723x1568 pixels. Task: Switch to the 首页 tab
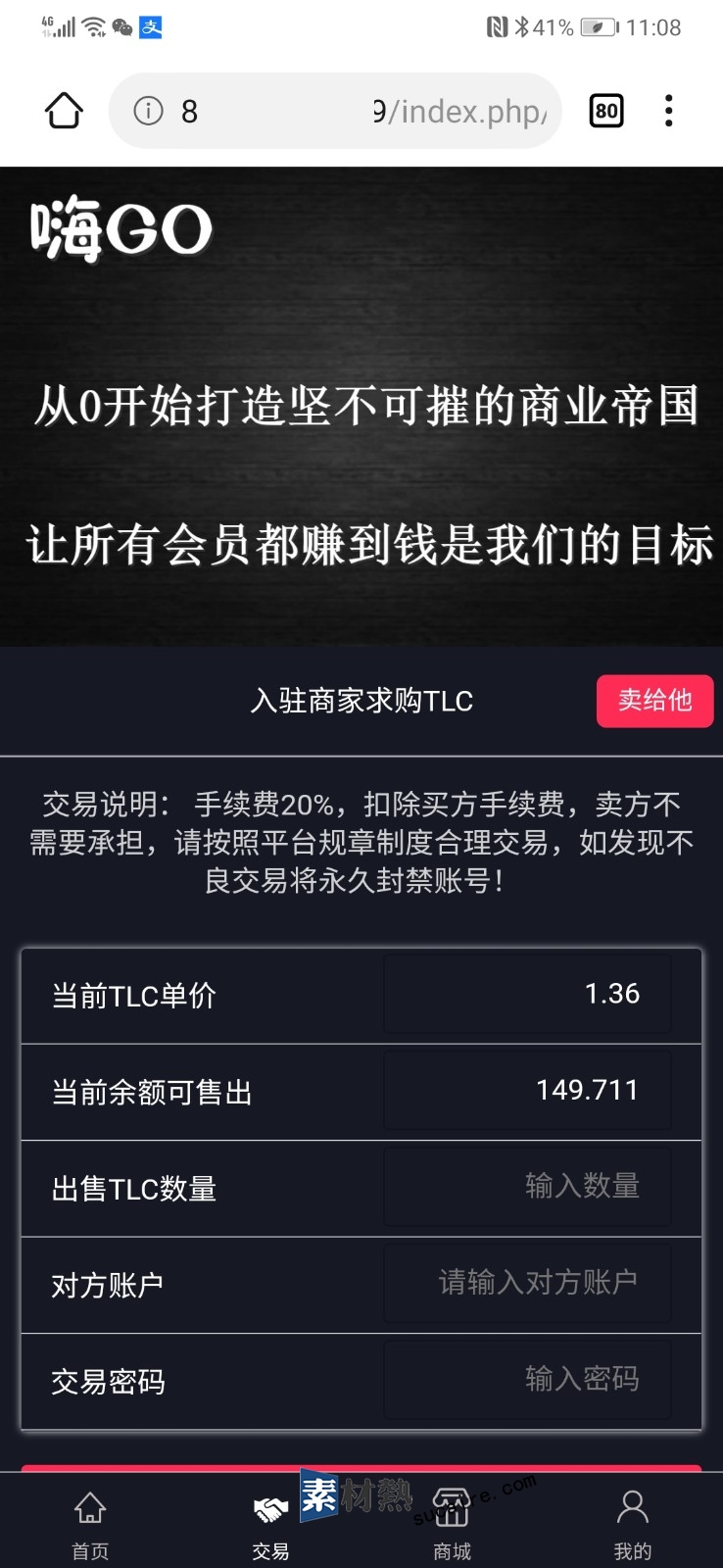[90, 1524]
